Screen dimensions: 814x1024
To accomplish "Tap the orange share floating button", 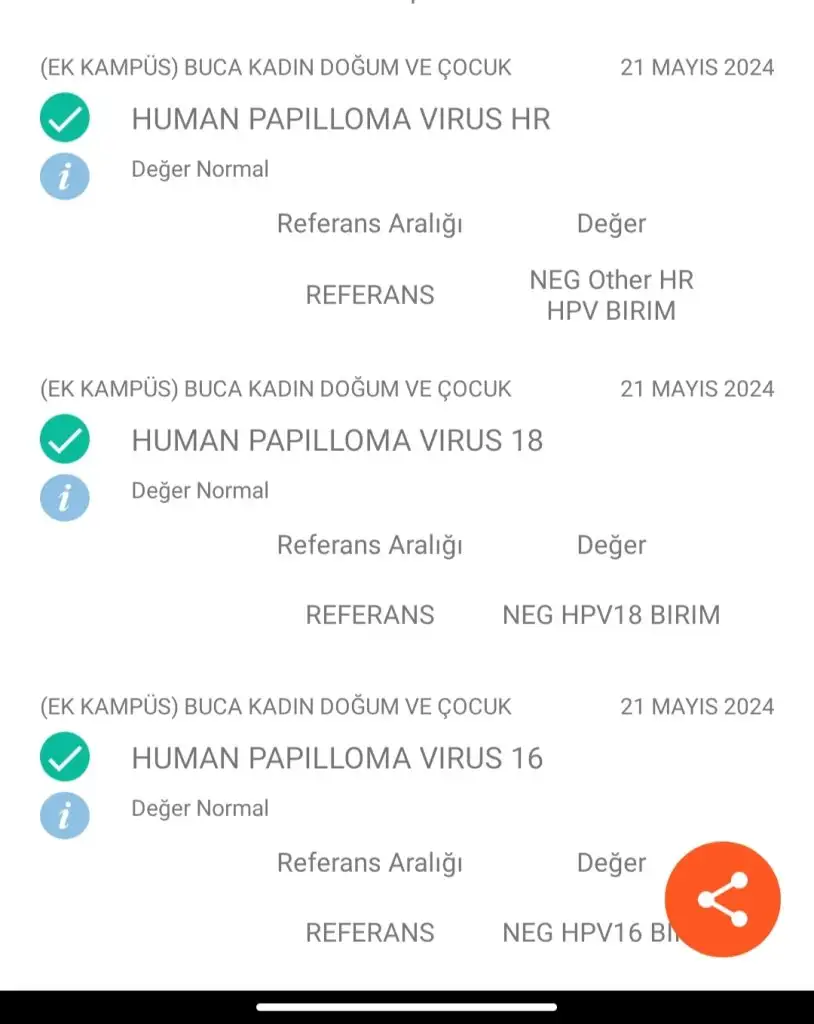I will pyautogui.click(x=722, y=899).
